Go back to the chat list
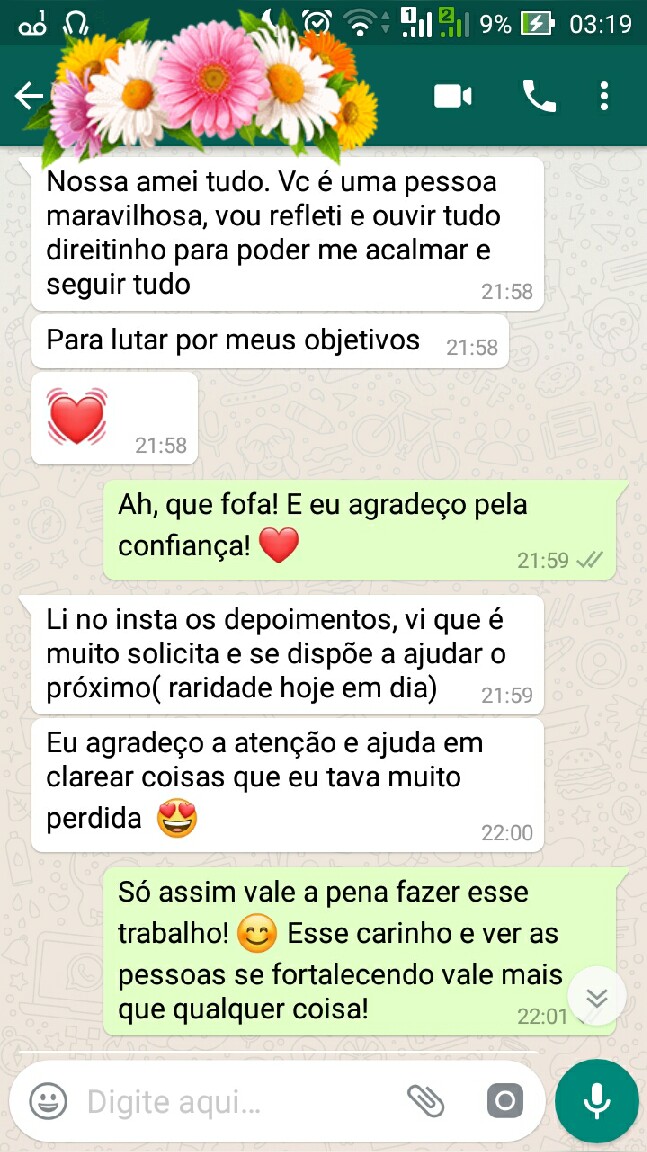Image resolution: width=647 pixels, height=1152 pixels. point(28,96)
